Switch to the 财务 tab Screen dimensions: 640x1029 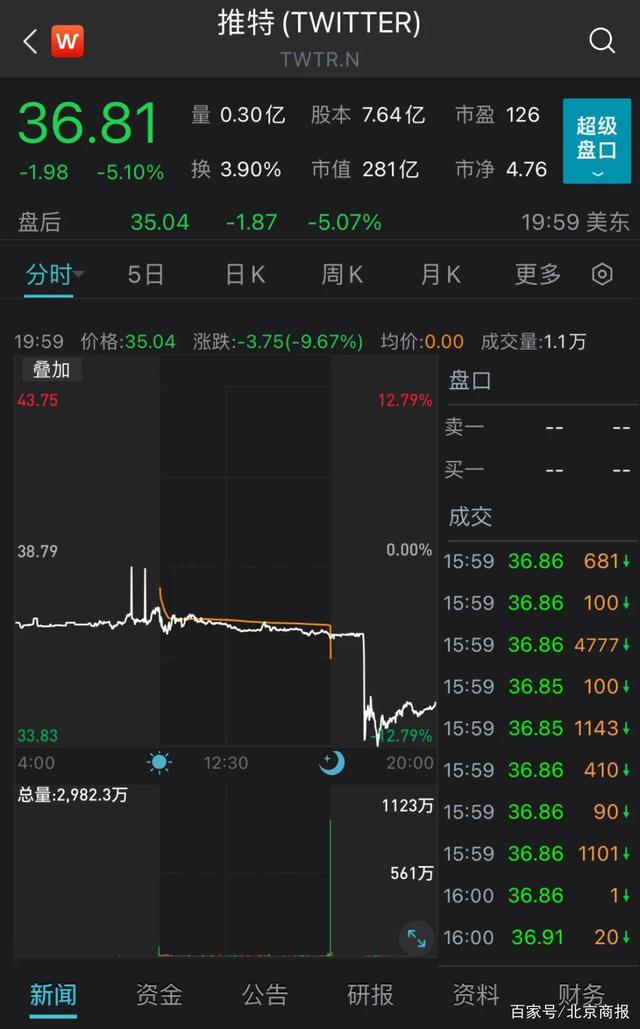[581, 994]
